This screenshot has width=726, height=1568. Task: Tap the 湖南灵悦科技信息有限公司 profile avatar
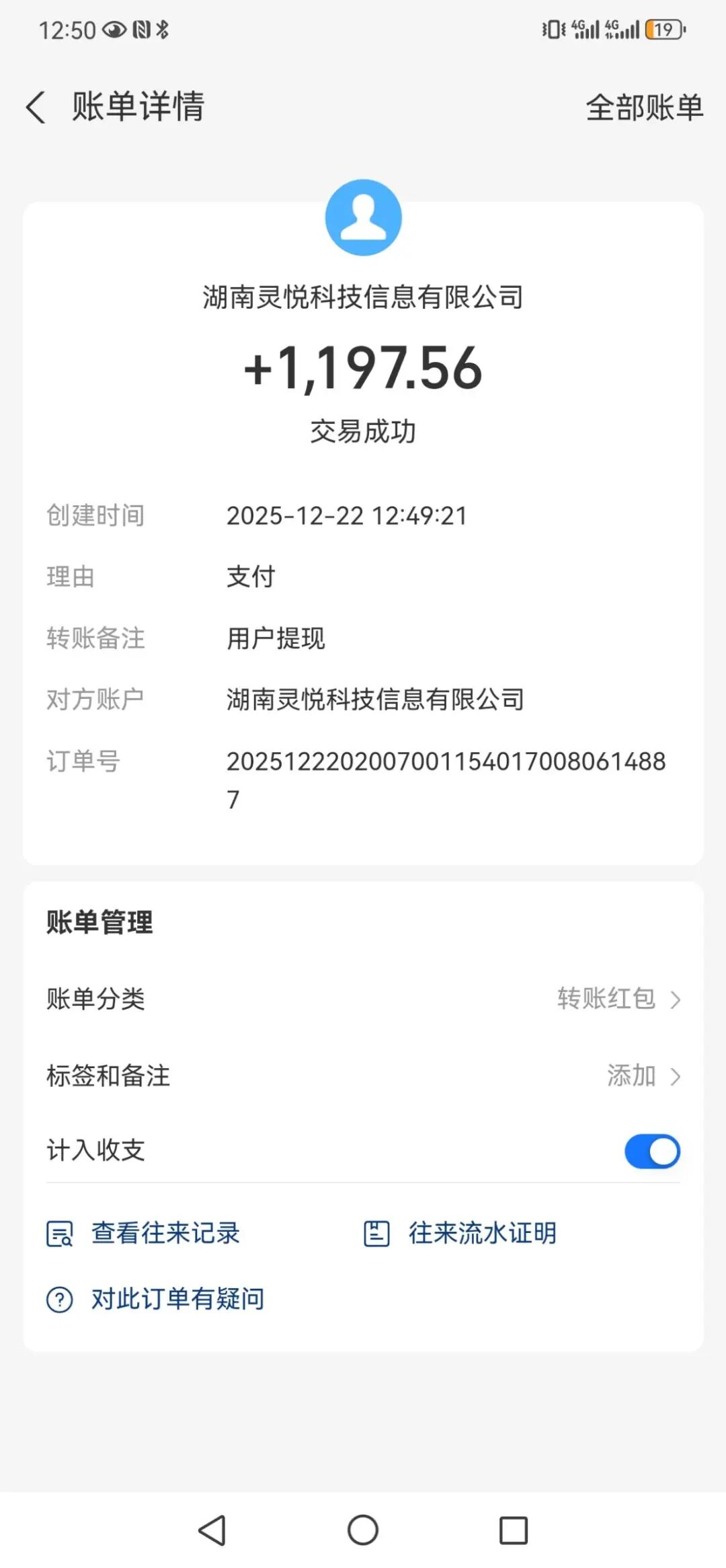[363, 217]
